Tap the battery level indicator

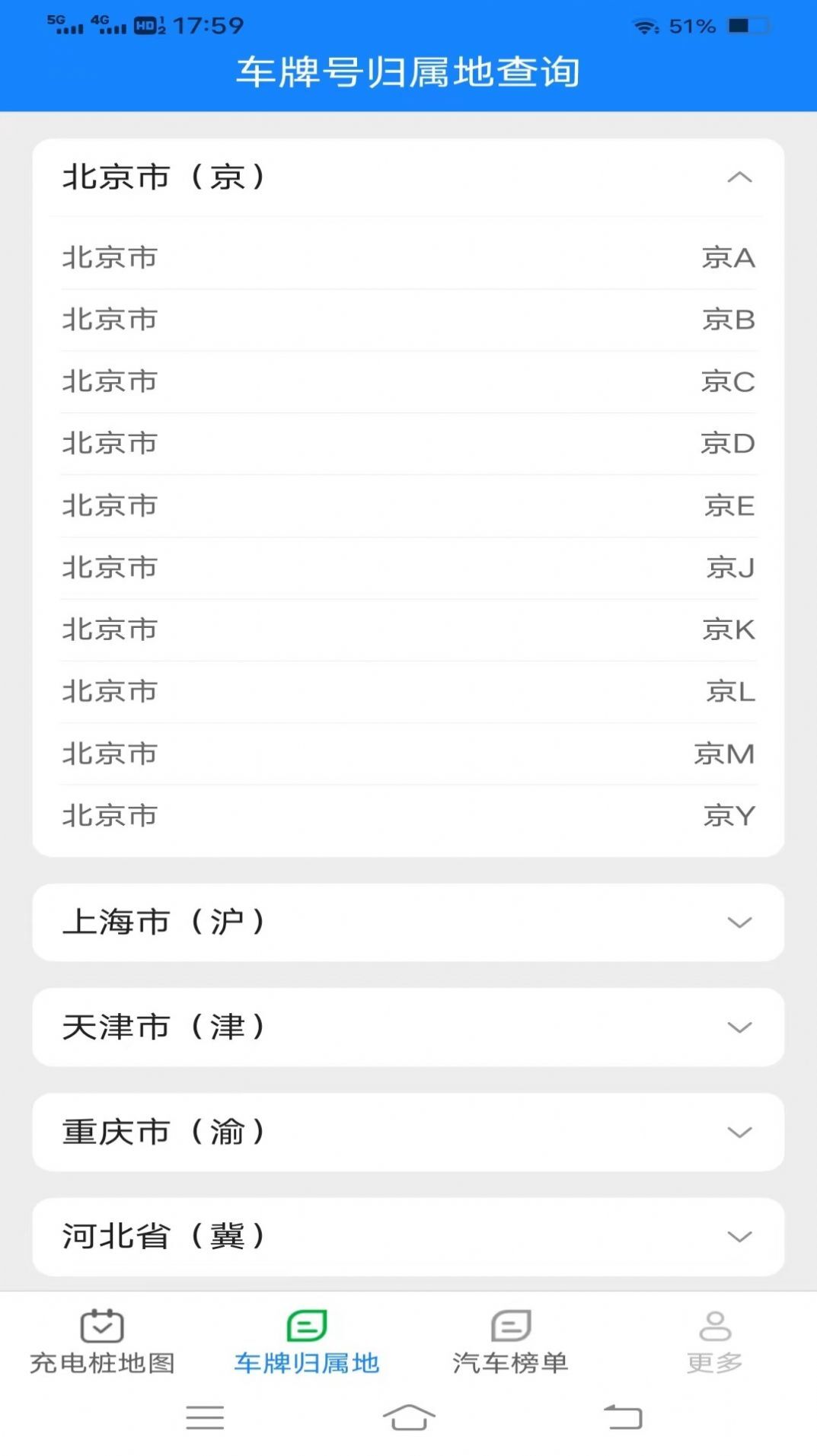click(x=749, y=25)
